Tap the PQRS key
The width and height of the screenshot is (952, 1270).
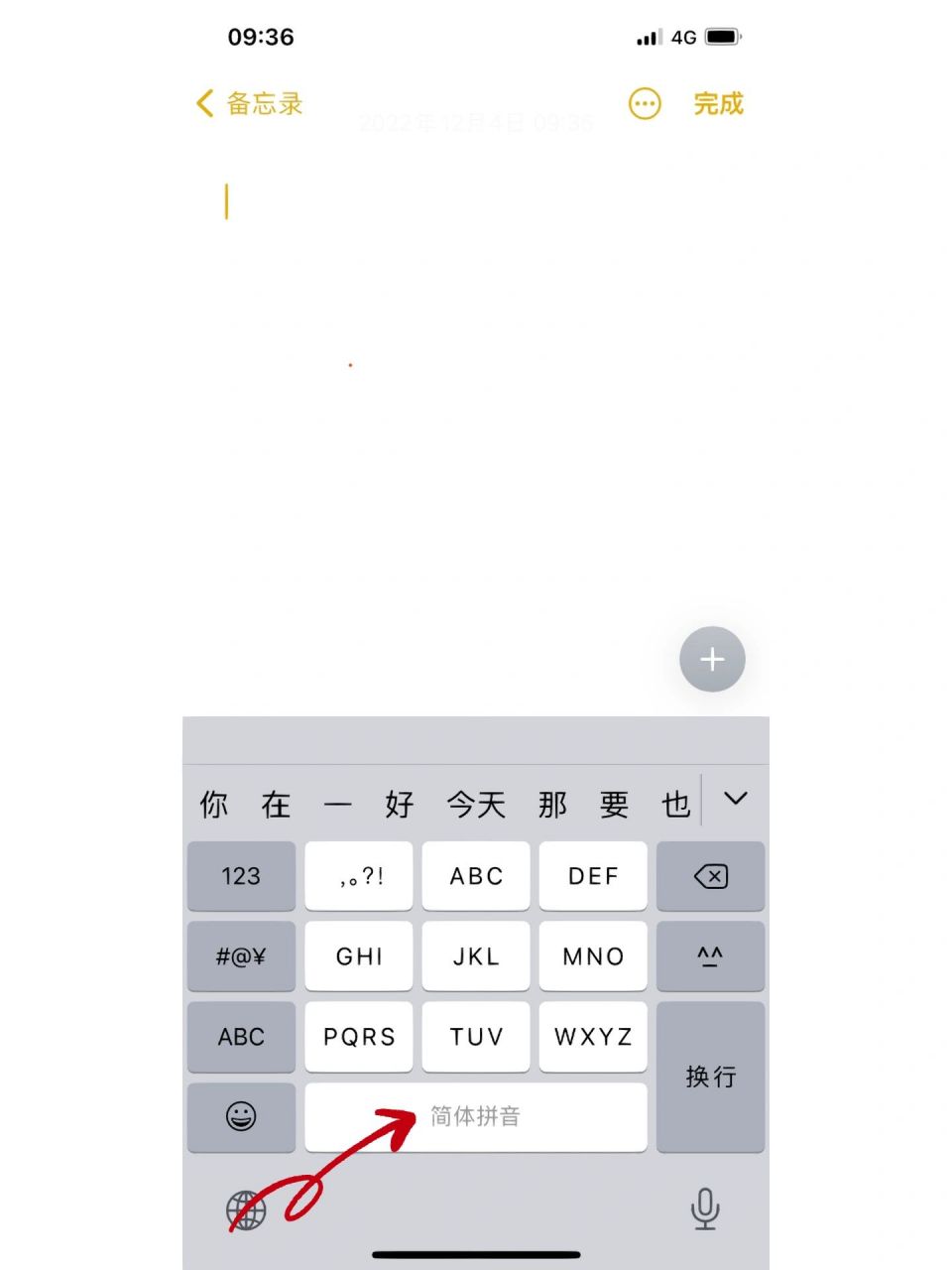click(359, 1037)
